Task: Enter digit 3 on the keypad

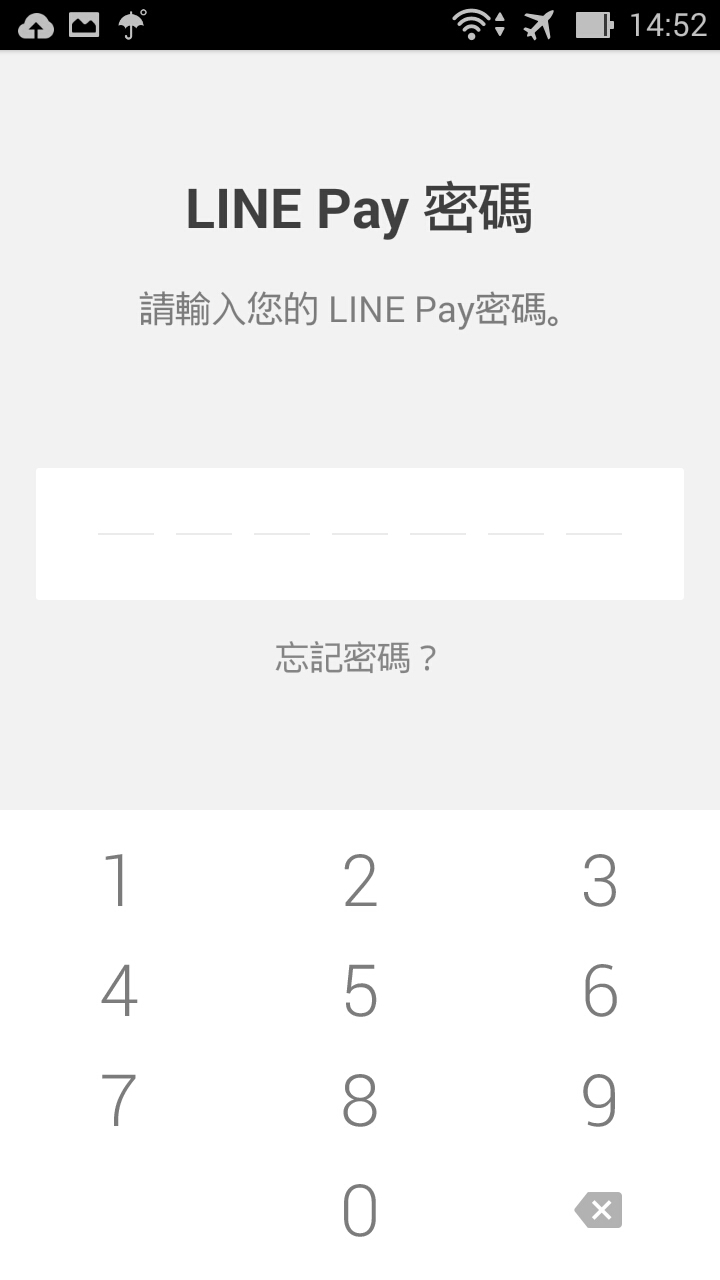Action: coord(600,881)
